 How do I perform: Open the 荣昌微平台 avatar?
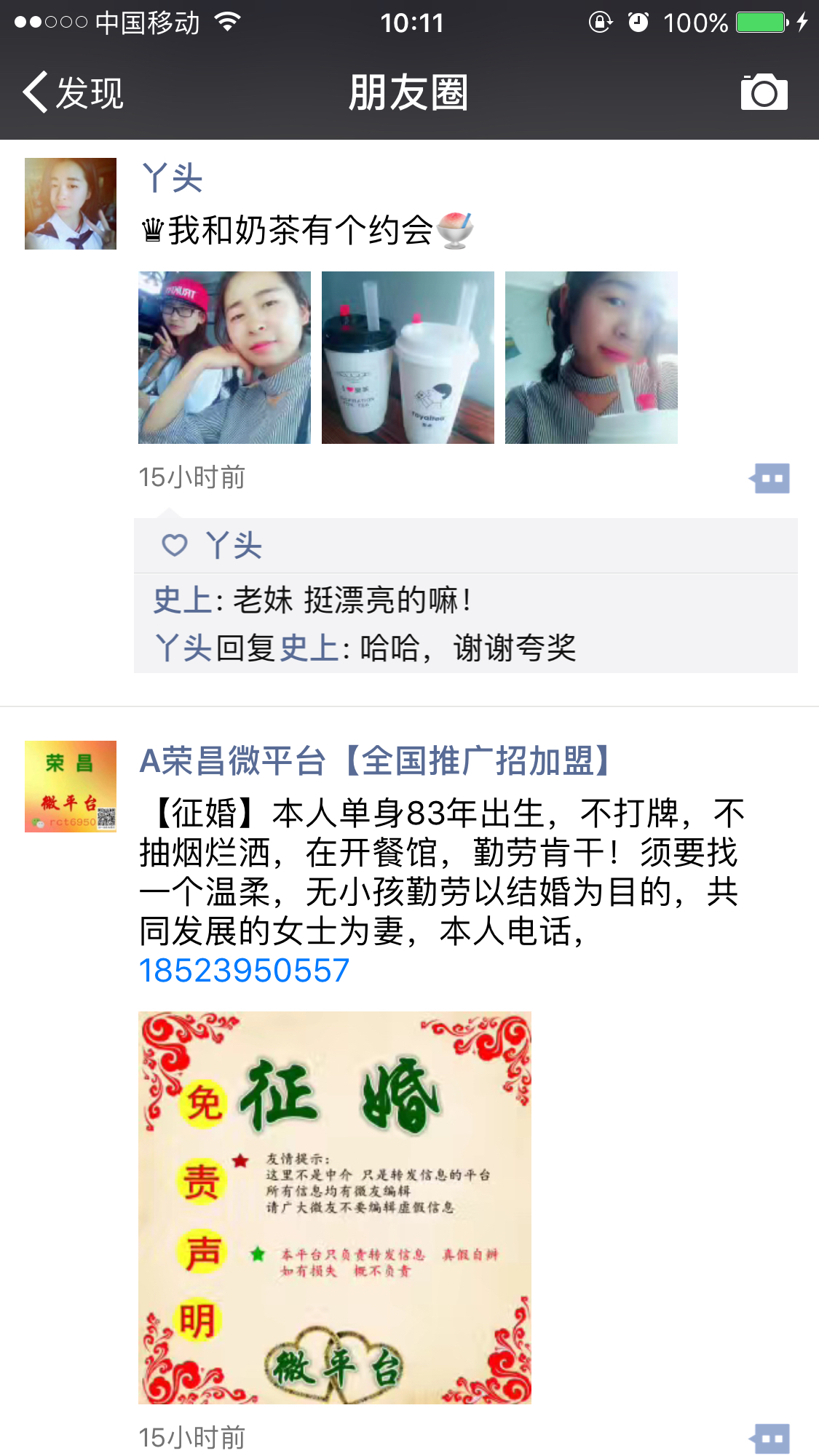point(71,786)
